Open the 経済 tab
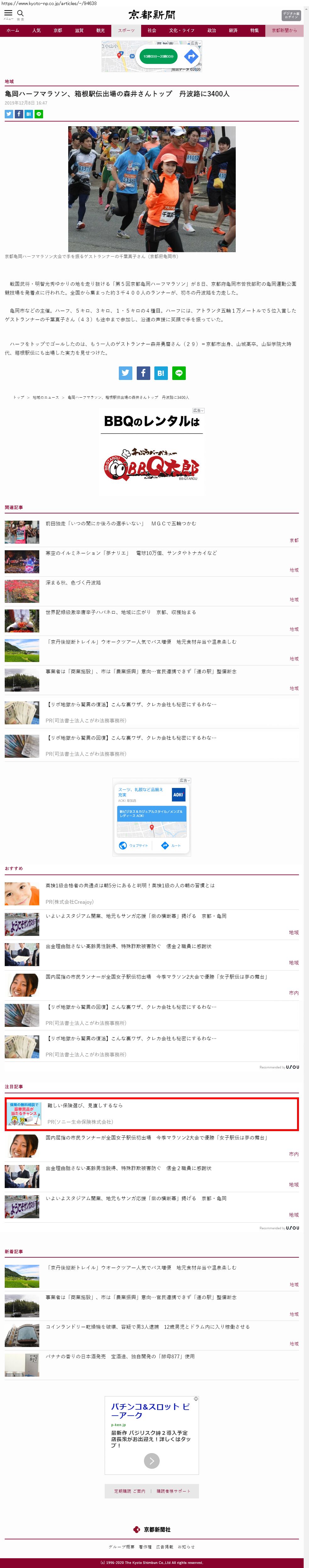This screenshot has width=309, height=1568. point(233,31)
